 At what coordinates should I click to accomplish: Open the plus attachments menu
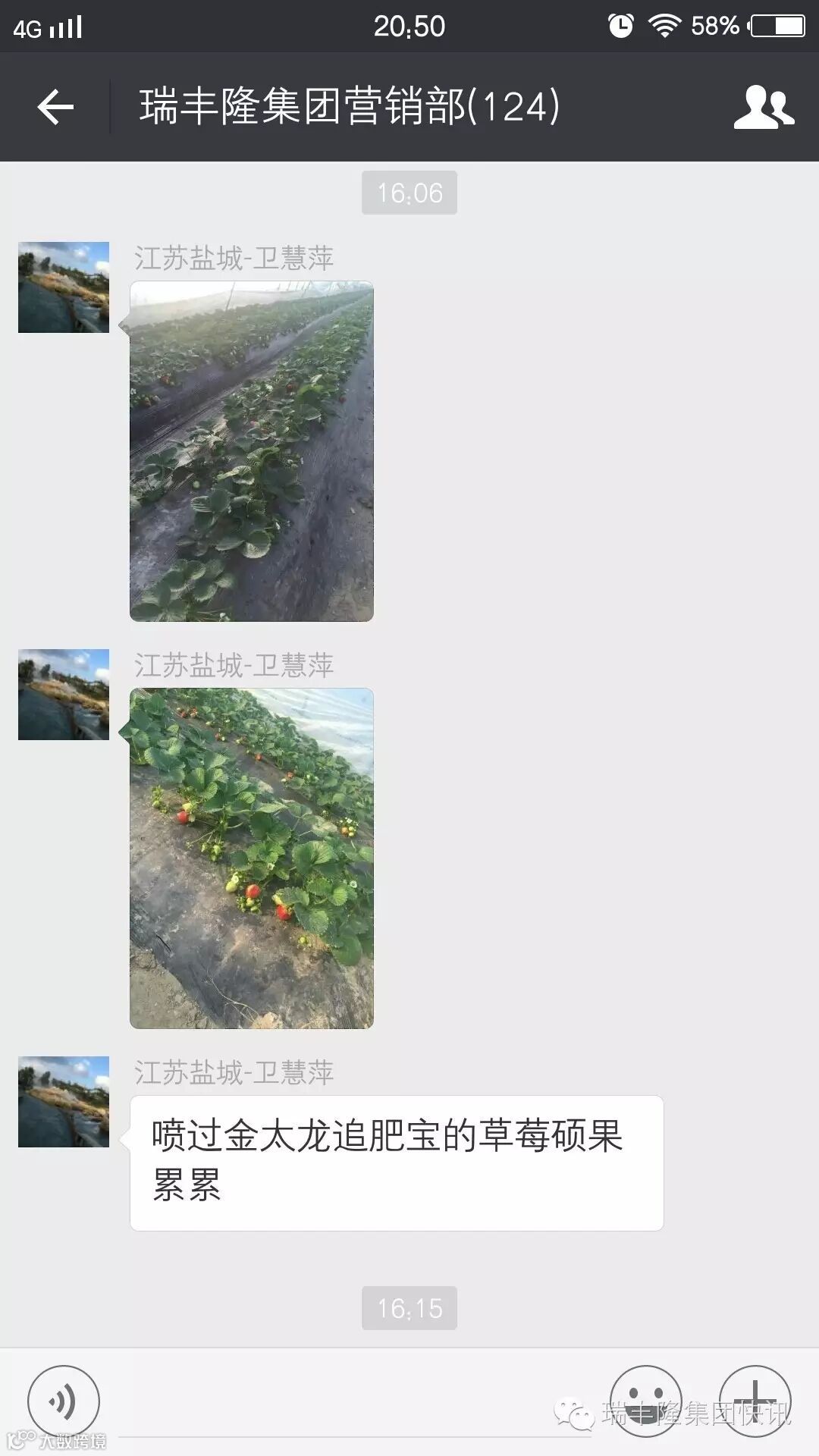[755, 1401]
